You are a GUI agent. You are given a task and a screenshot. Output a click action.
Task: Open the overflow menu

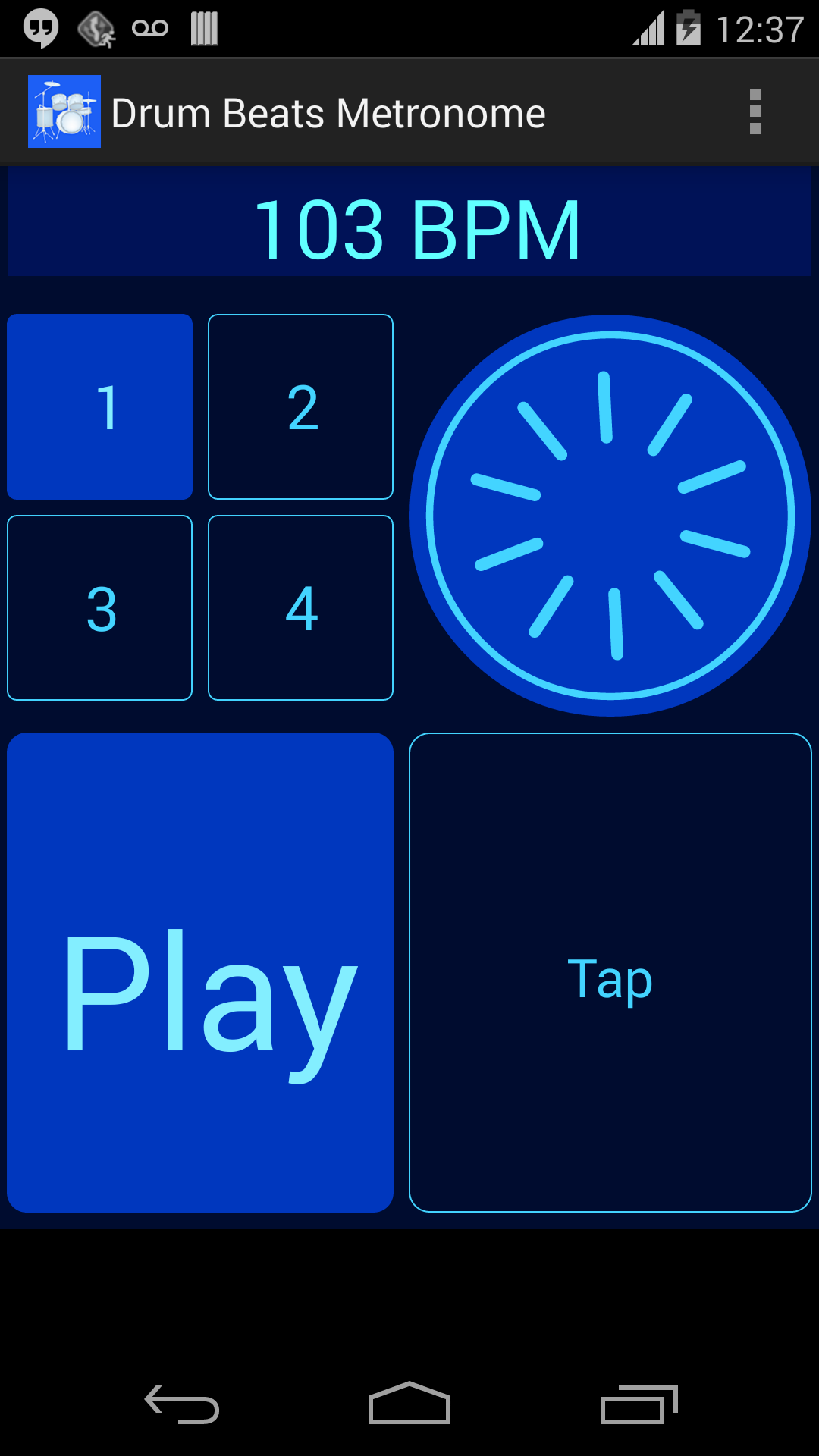click(x=755, y=112)
